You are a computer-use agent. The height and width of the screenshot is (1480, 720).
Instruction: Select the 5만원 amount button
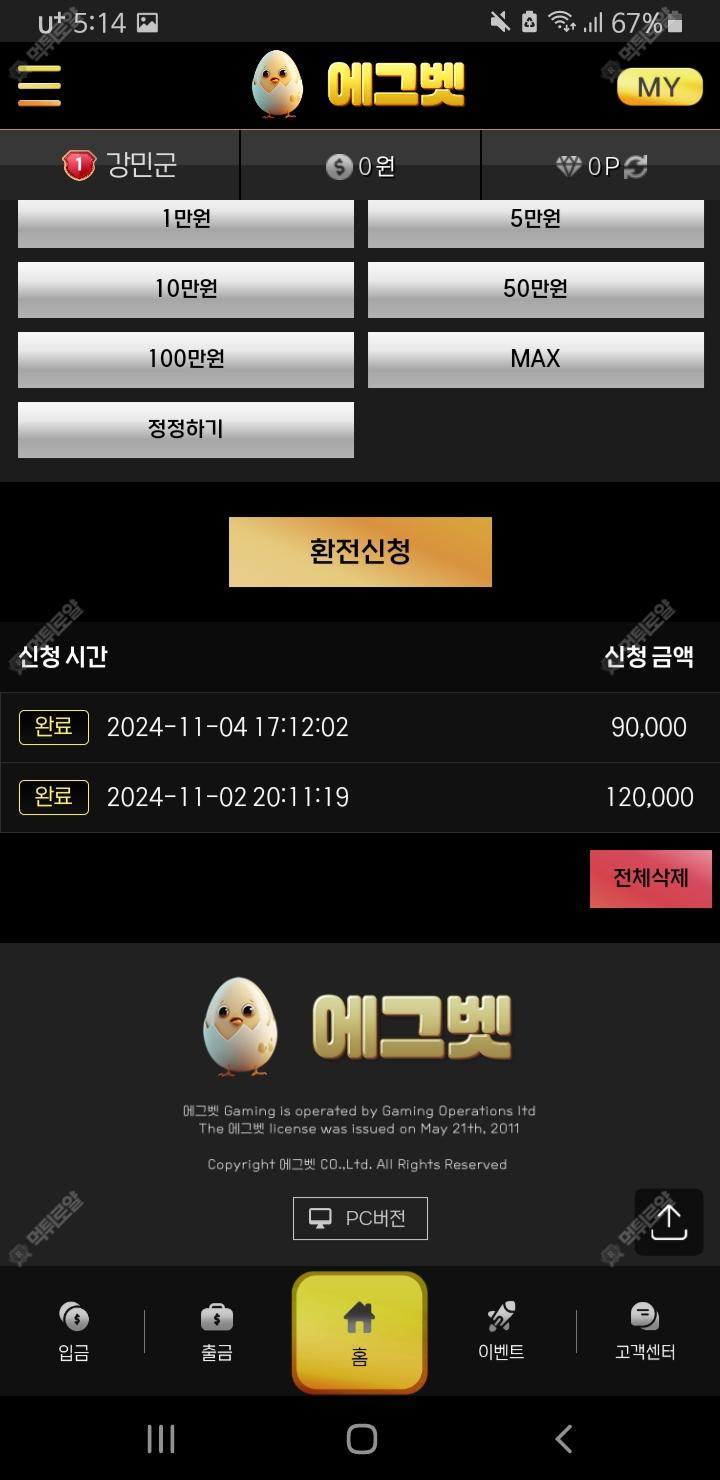(535, 221)
